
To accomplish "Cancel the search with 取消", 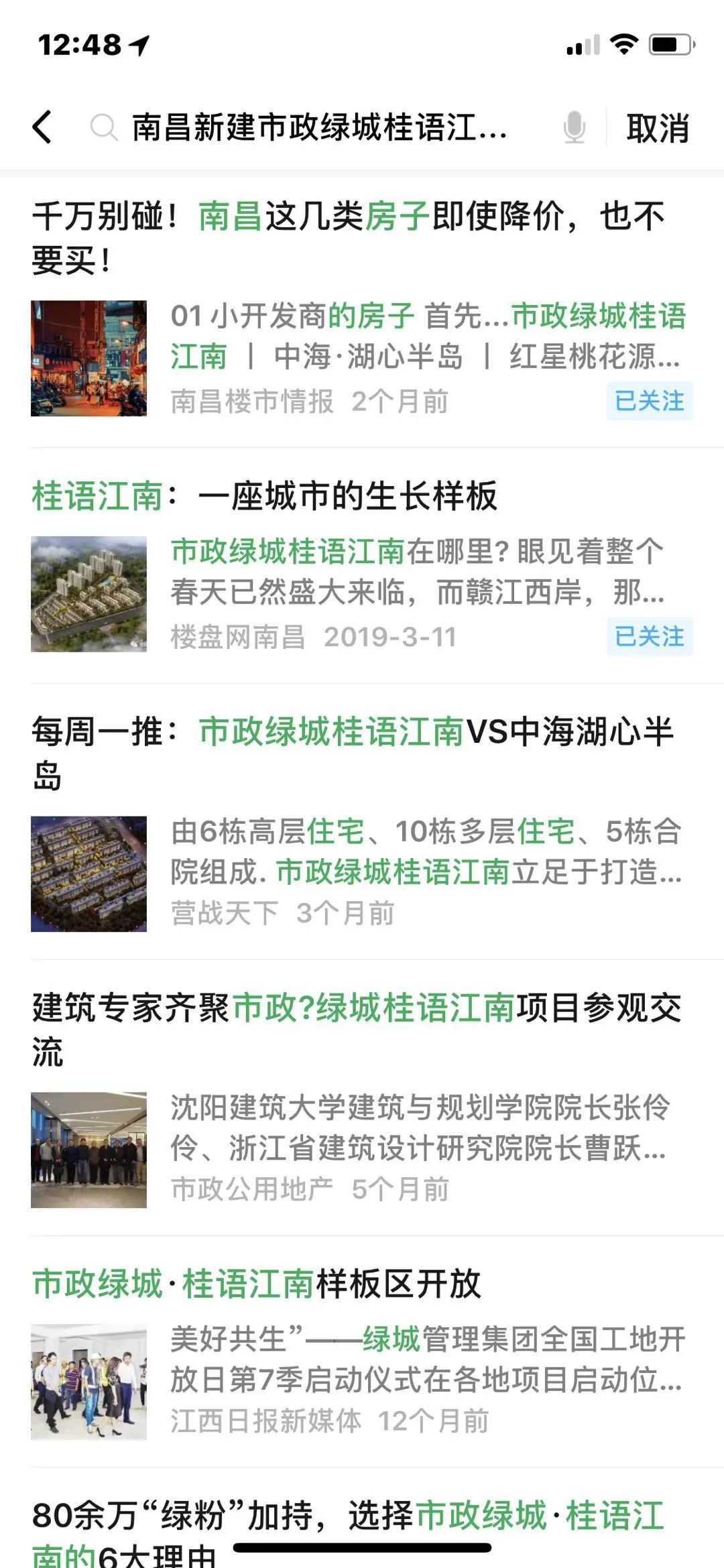I will (x=657, y=128).
